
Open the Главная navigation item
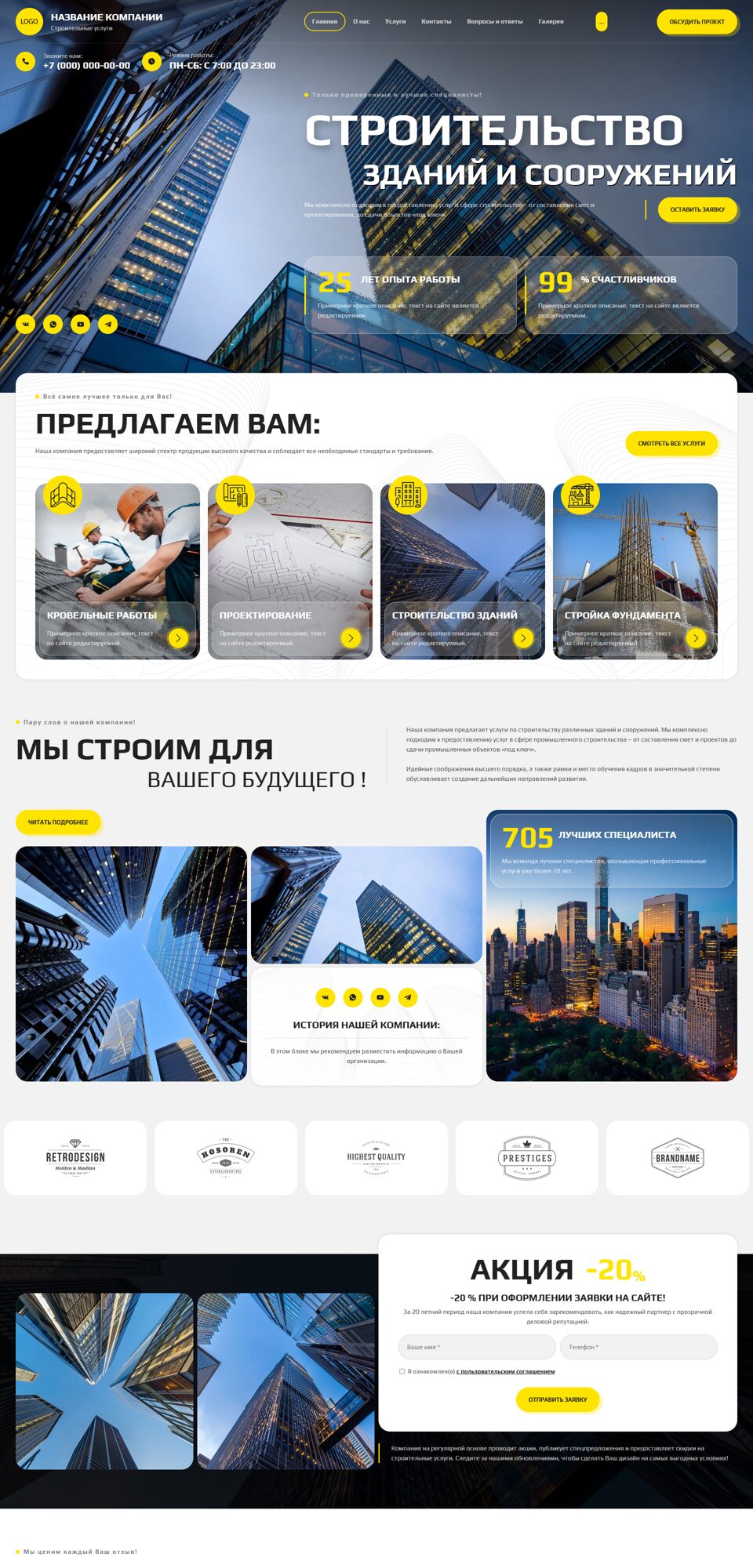click(324, 21)
